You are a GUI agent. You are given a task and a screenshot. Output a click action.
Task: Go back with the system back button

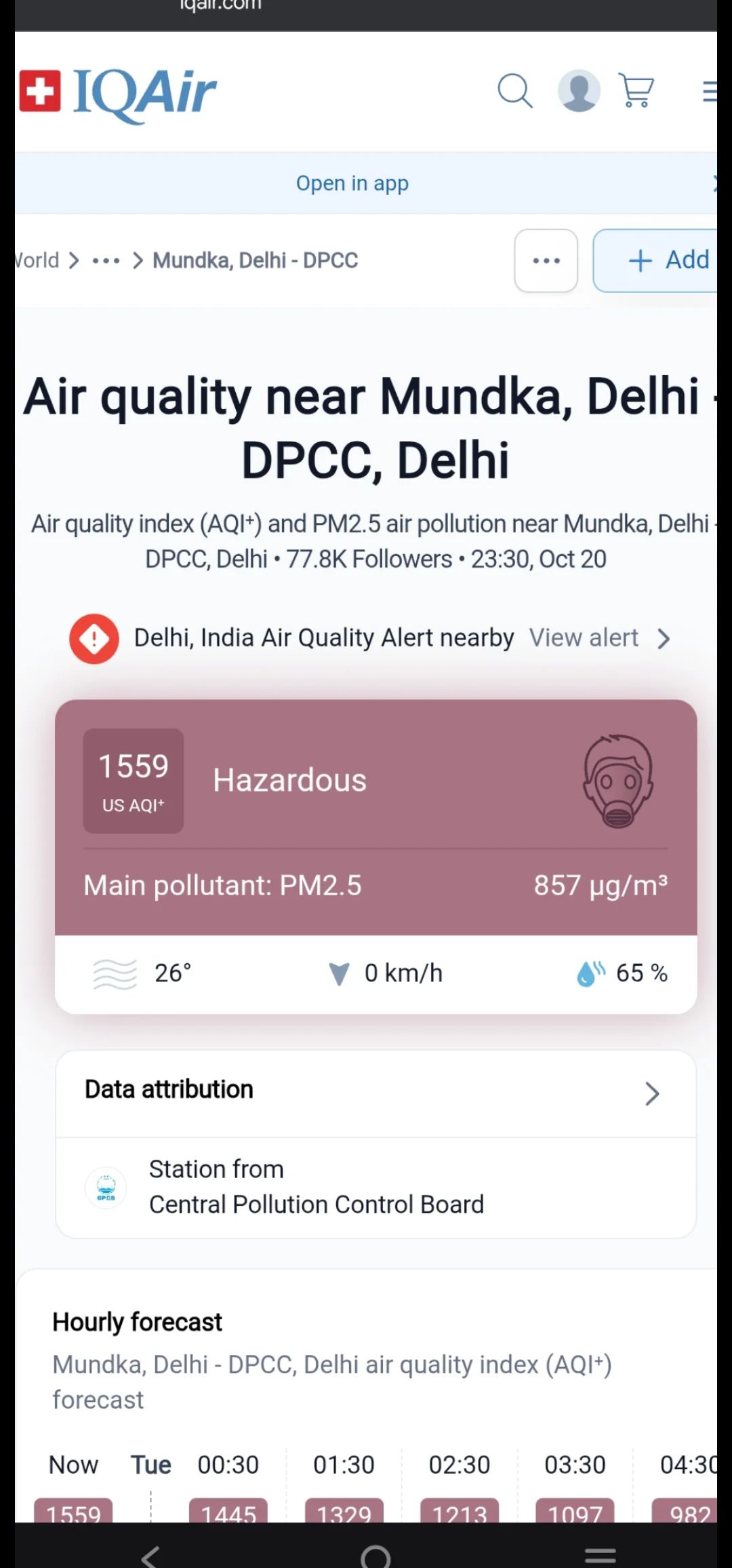(150, 1554)
